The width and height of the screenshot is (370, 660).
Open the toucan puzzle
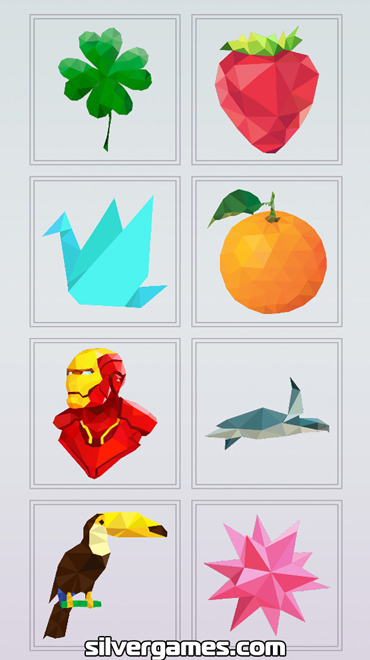[105, 575]
